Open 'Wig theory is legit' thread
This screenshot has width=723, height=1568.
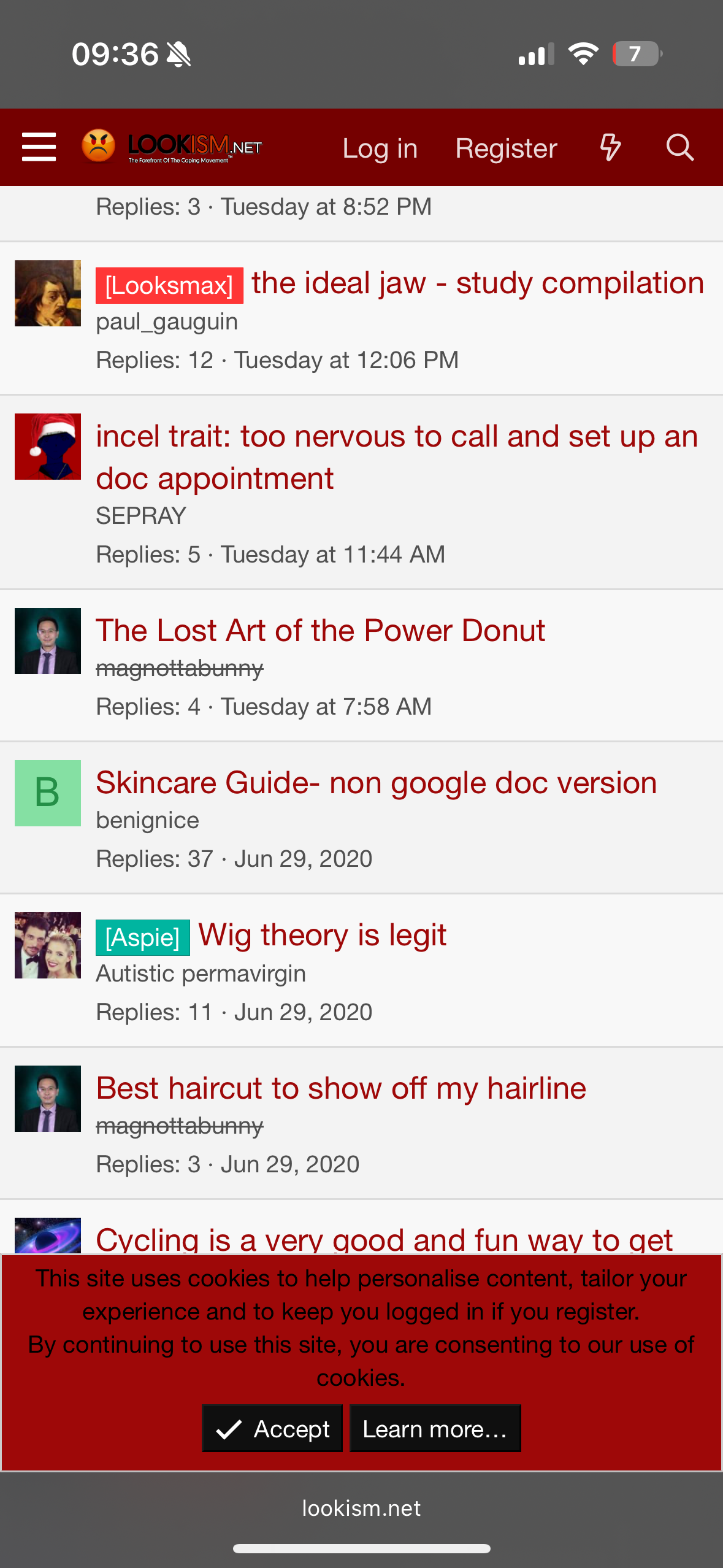tap(323, 936)
